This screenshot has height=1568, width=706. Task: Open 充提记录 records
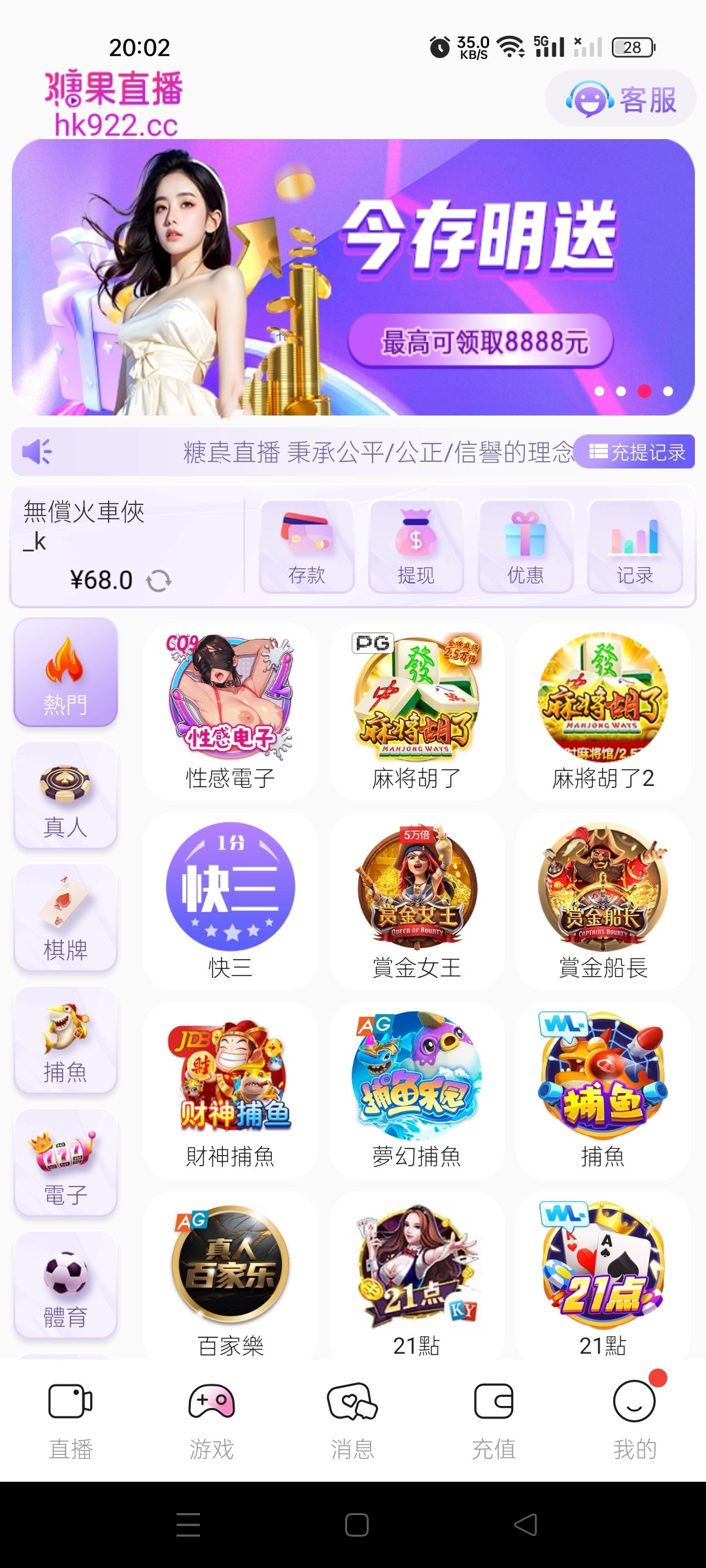coord(636,452)
